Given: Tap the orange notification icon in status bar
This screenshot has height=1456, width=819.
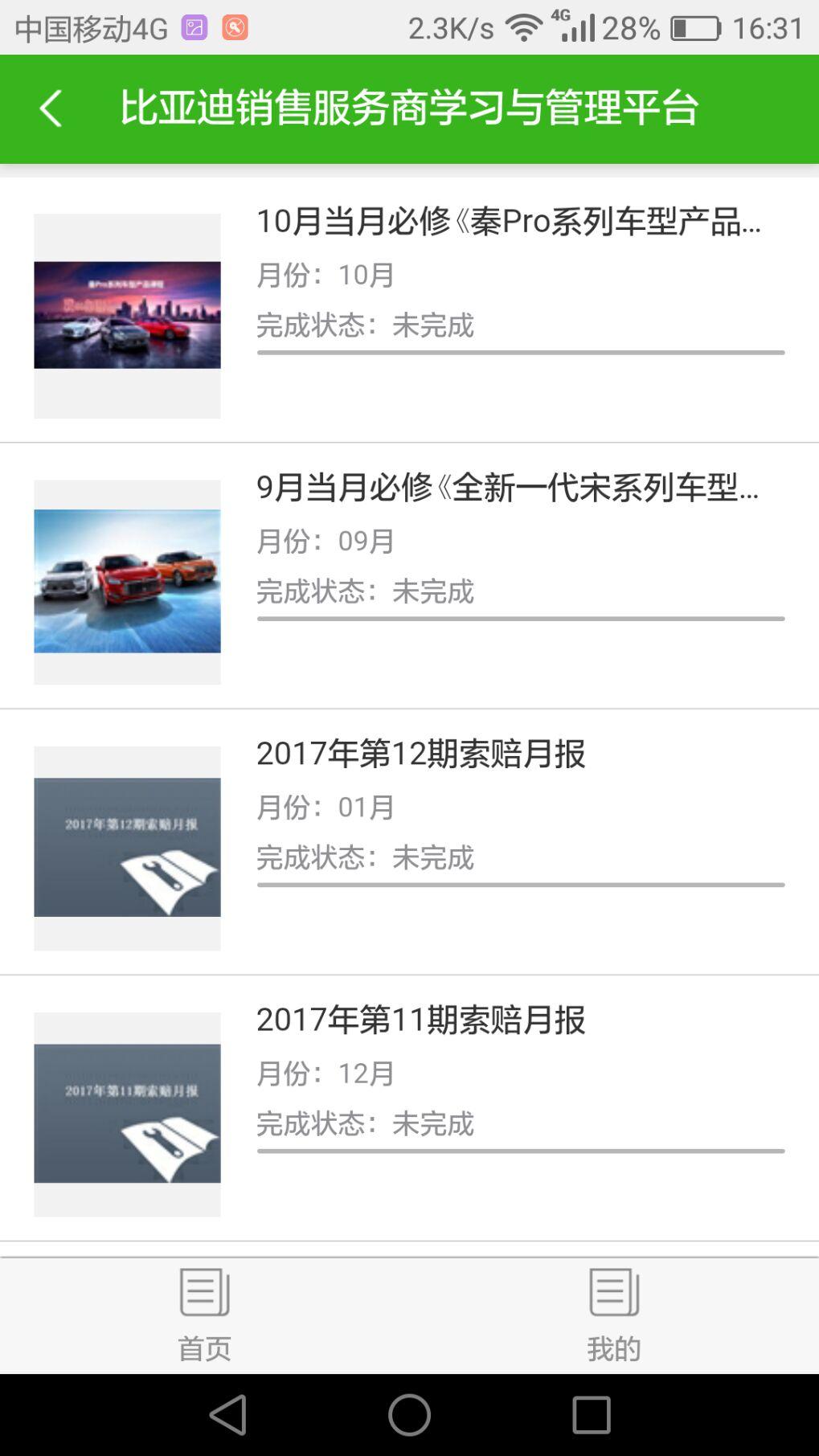Looking at the screenshot, I should (234, 27).
